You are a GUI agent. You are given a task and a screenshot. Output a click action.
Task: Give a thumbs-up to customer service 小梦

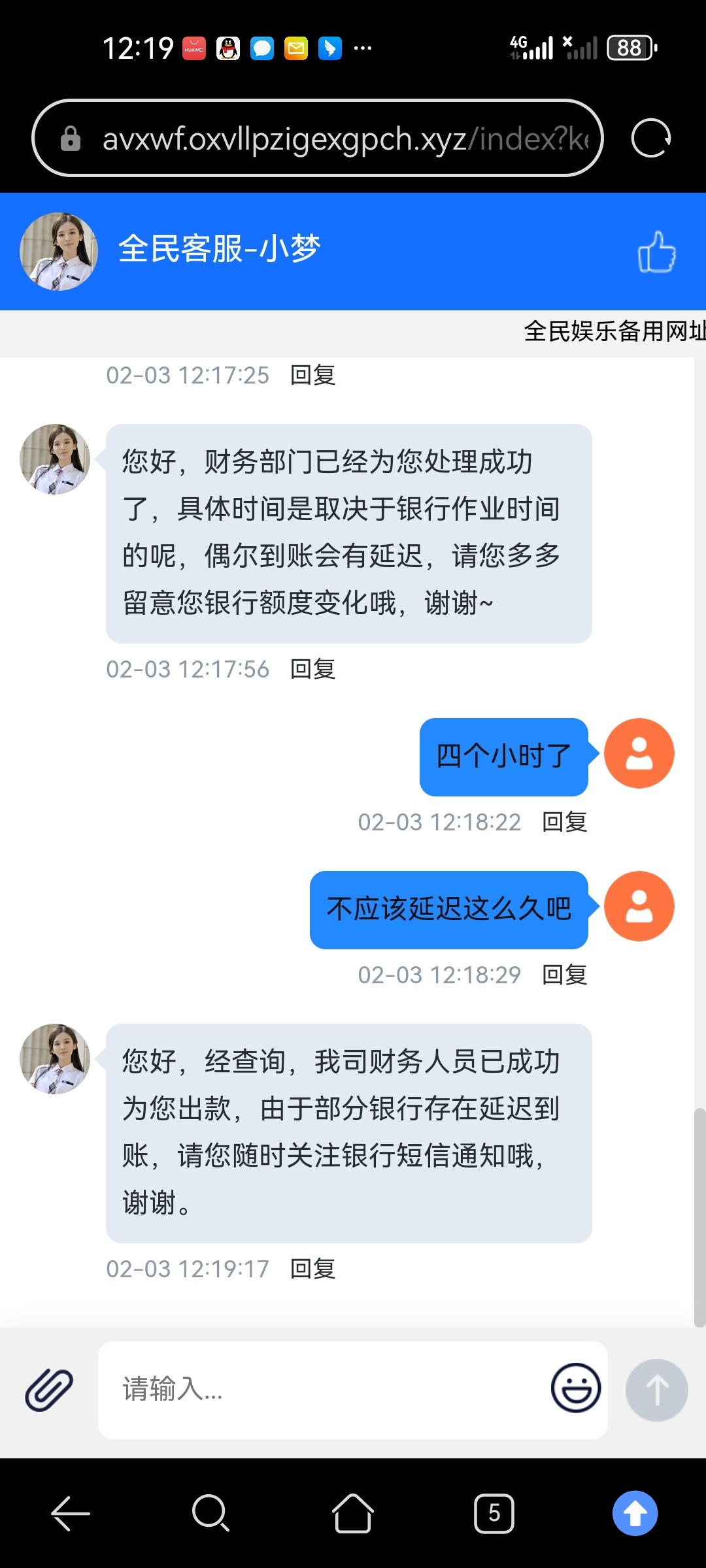click(x=656, y=252)
